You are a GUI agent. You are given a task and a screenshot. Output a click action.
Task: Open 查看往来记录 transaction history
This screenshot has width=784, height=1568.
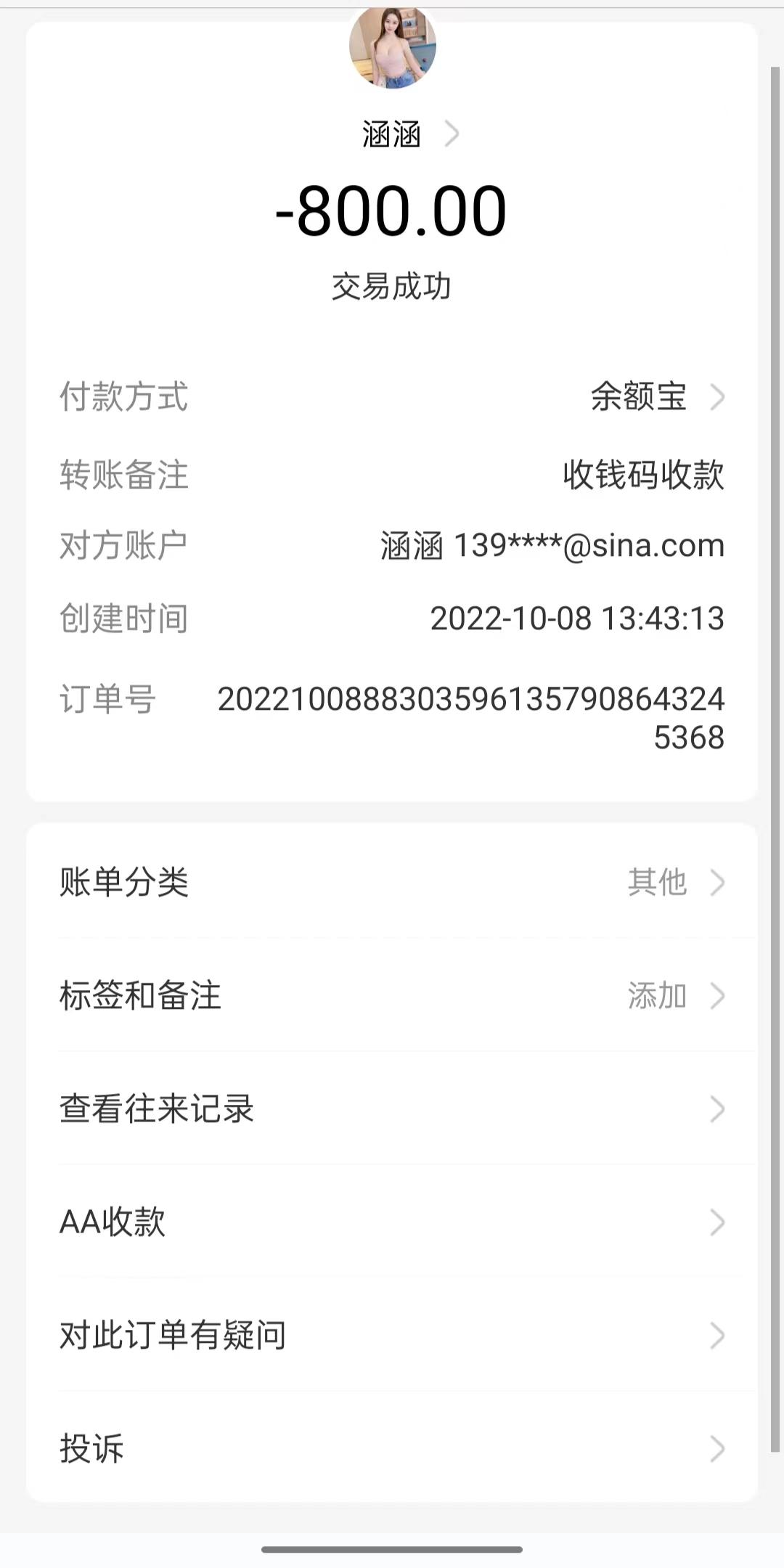(x=392, y=1109)
